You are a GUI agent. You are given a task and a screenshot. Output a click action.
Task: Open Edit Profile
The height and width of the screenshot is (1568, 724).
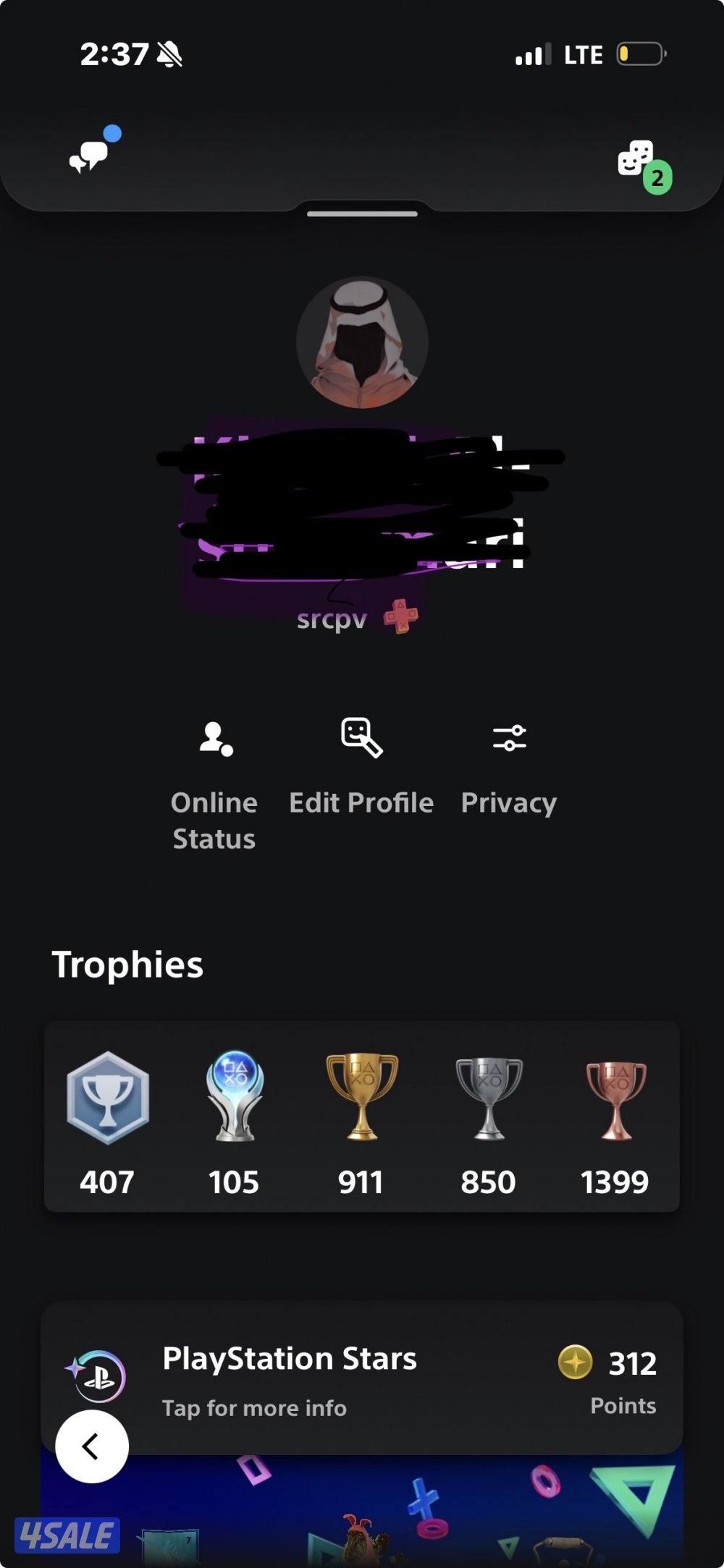pos(361,767)
